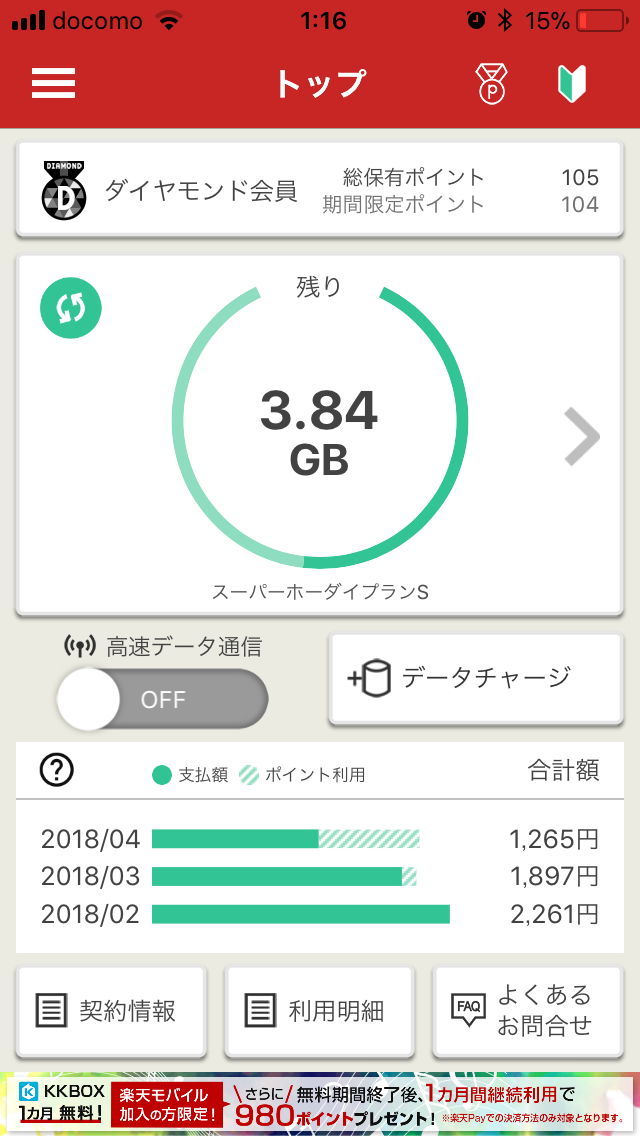Open the hamburger menu
This screenshot has width=640, height=1136.
point(53,83)
